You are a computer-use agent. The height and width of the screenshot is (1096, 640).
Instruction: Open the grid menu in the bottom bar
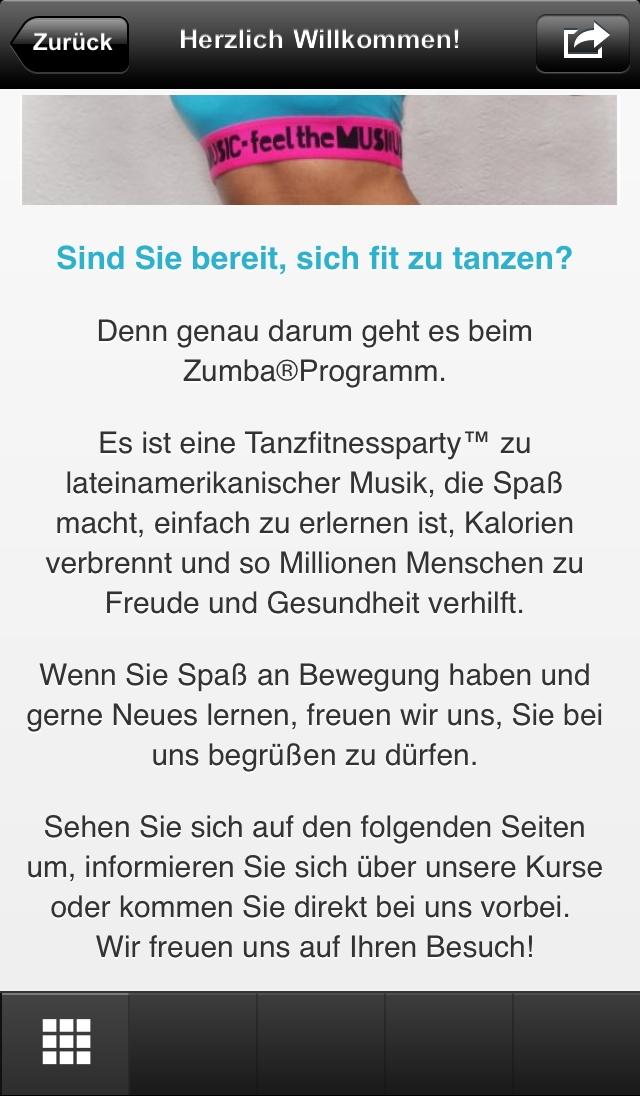[x=65, y=1043]
